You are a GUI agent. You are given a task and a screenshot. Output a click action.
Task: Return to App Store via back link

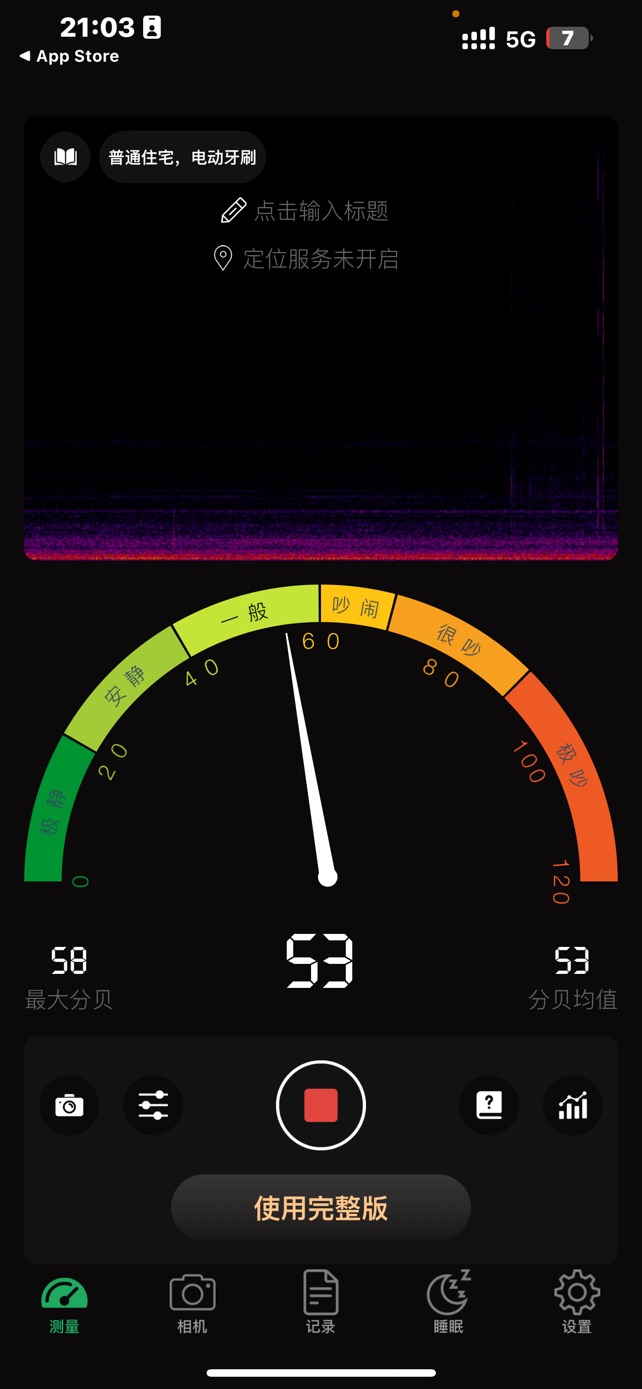coord(70,57)
